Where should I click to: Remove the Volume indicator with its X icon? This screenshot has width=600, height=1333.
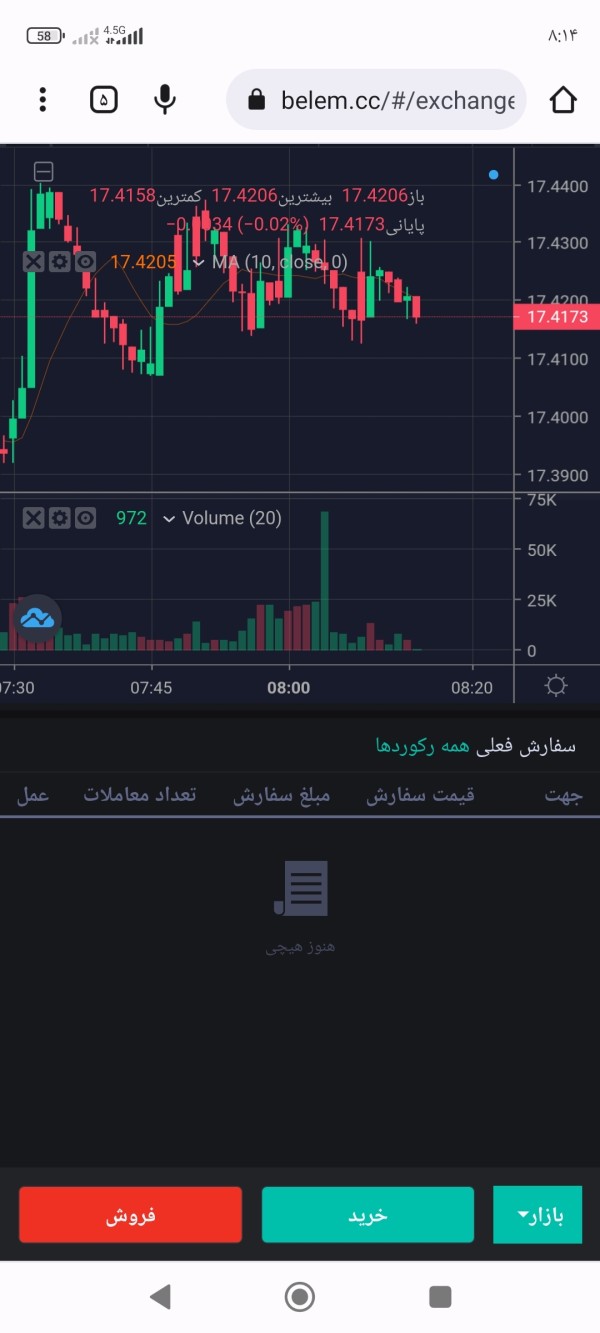point(33,518)
